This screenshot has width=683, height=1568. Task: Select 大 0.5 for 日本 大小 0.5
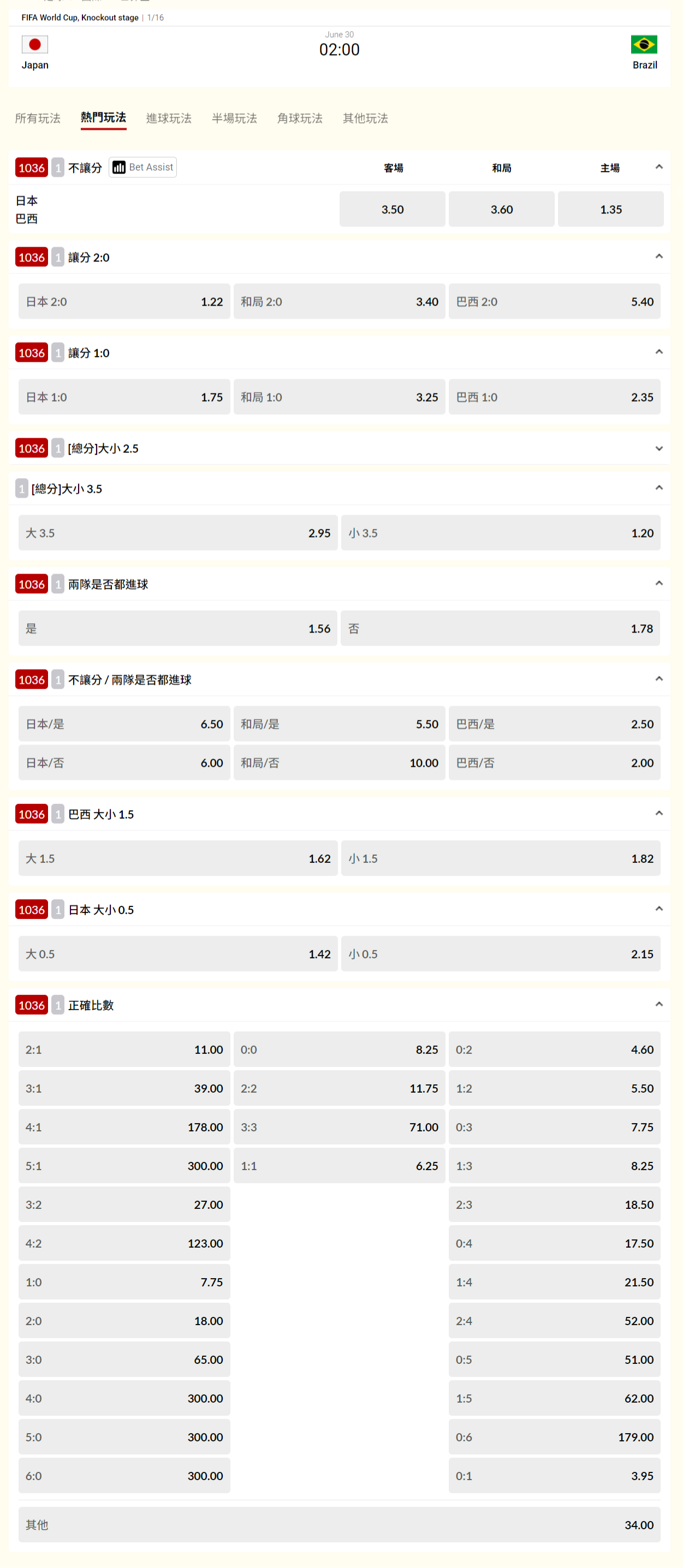click(178, 955)
